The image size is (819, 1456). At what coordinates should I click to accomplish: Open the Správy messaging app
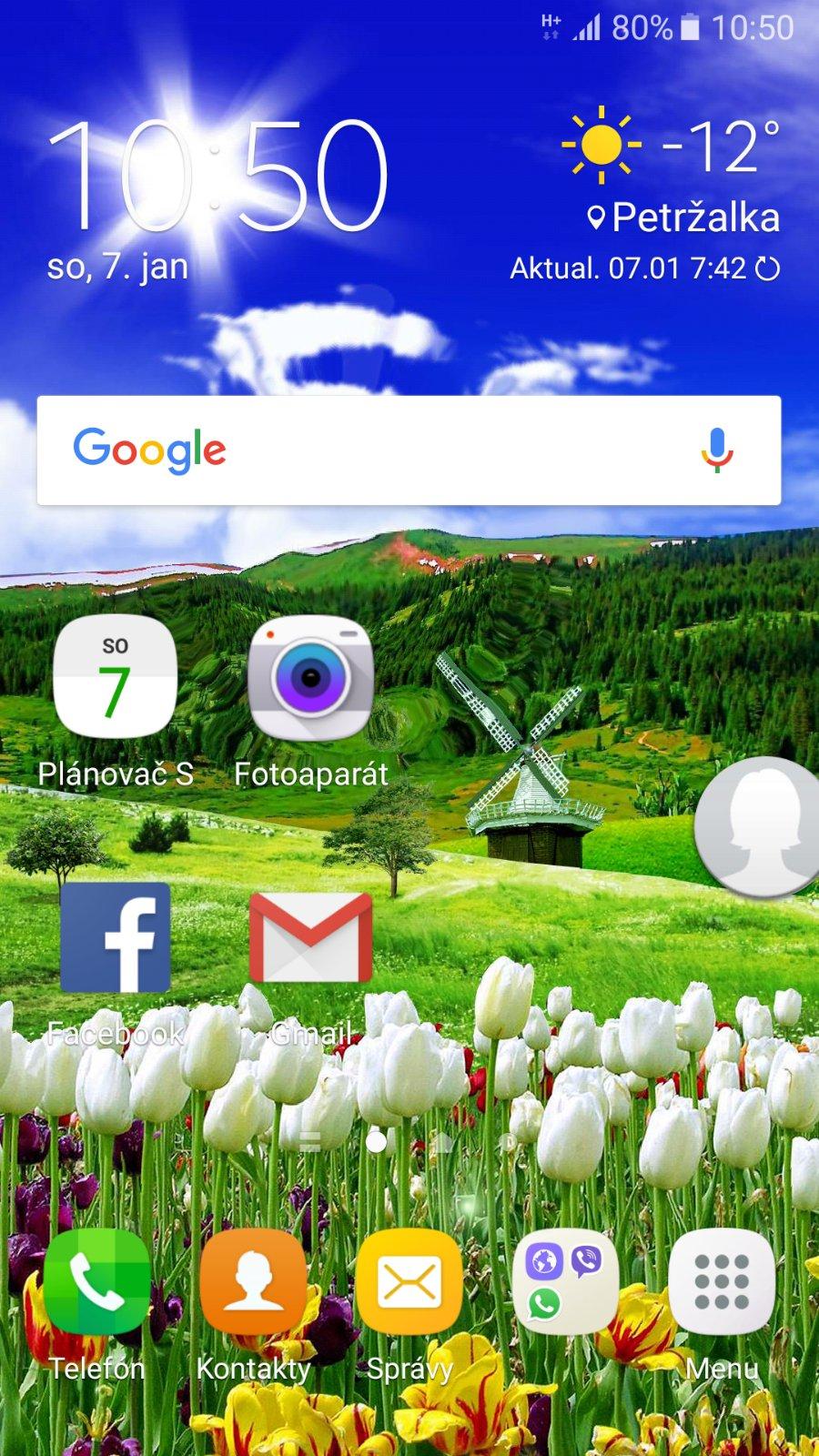[409, 1281]
